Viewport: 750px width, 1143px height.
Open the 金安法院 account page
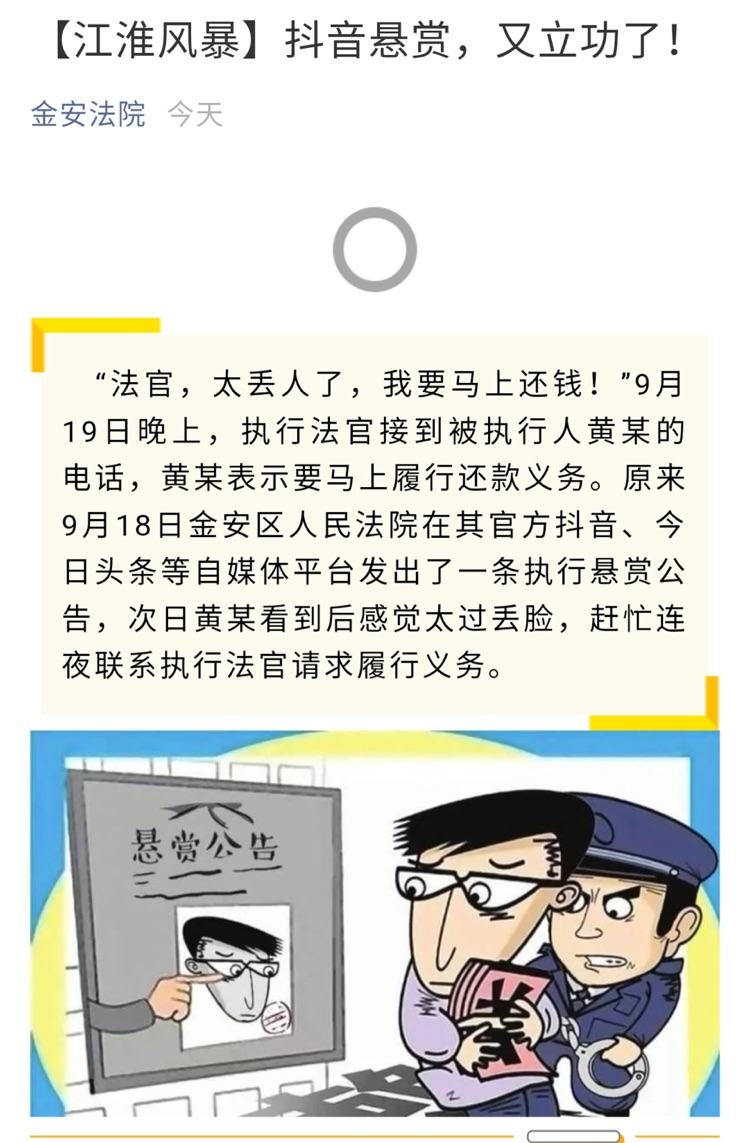(88, 115)
